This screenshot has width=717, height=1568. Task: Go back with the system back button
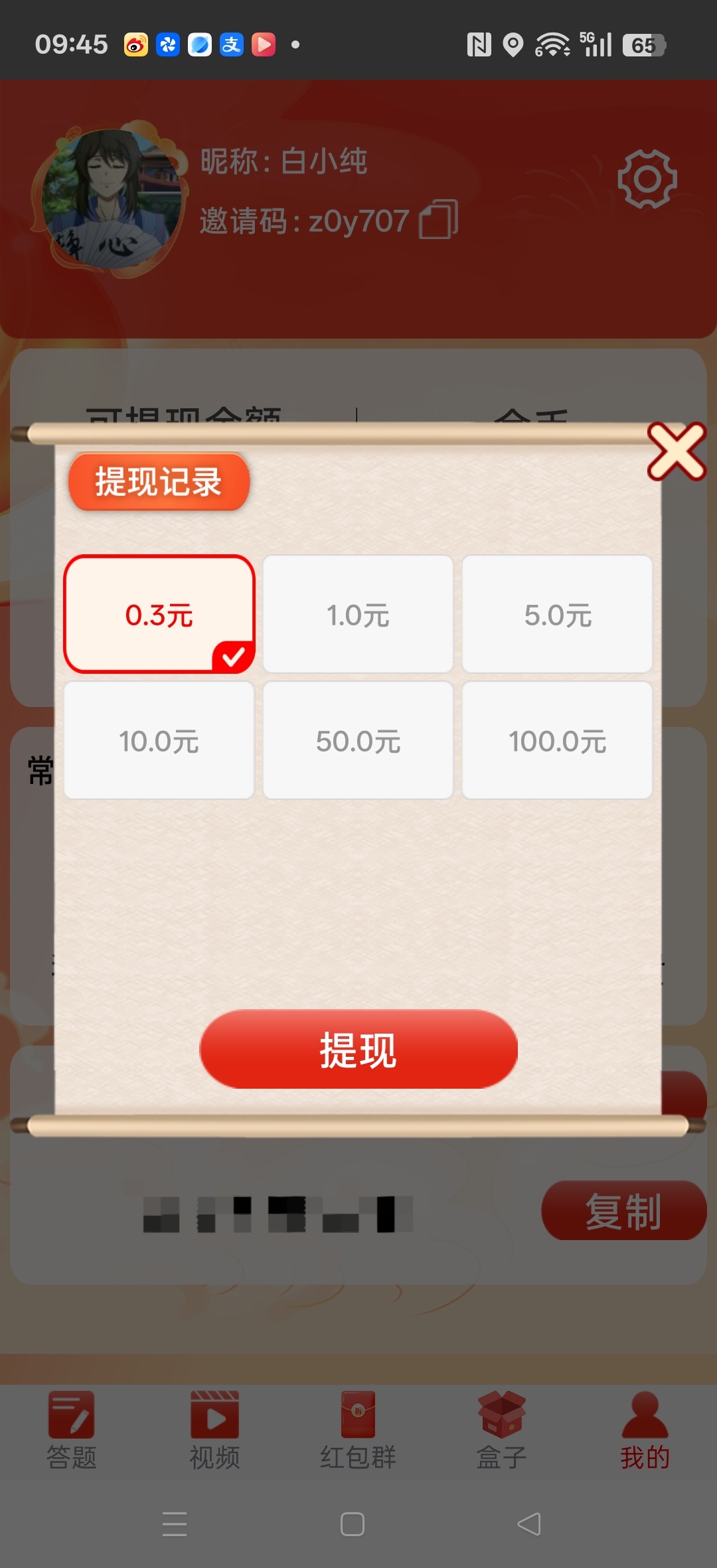[x=529, y=1524]
